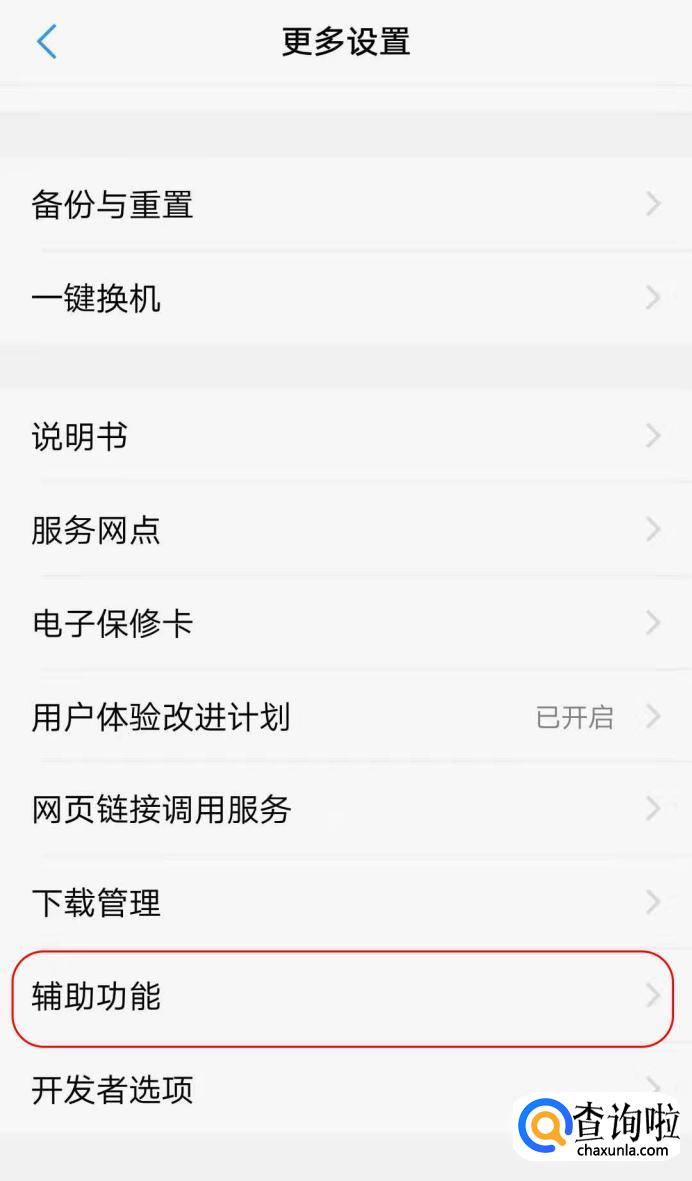Go back from 更多设置
The height and width of the screenshot is (1181, 692).
tap(46, 42)
